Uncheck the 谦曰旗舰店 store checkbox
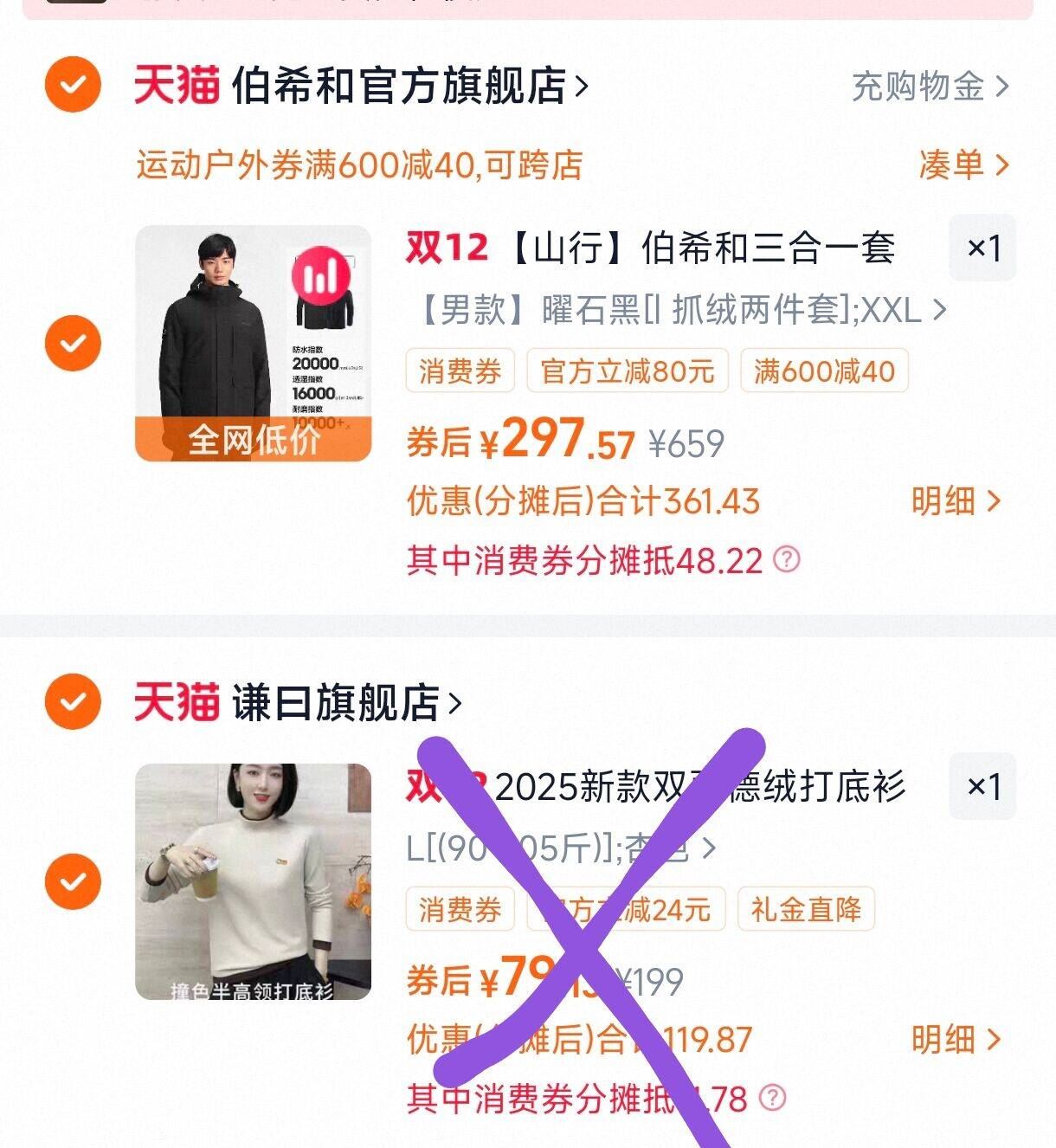Viewport: 1056px width, 1148px height. [73, 701]
